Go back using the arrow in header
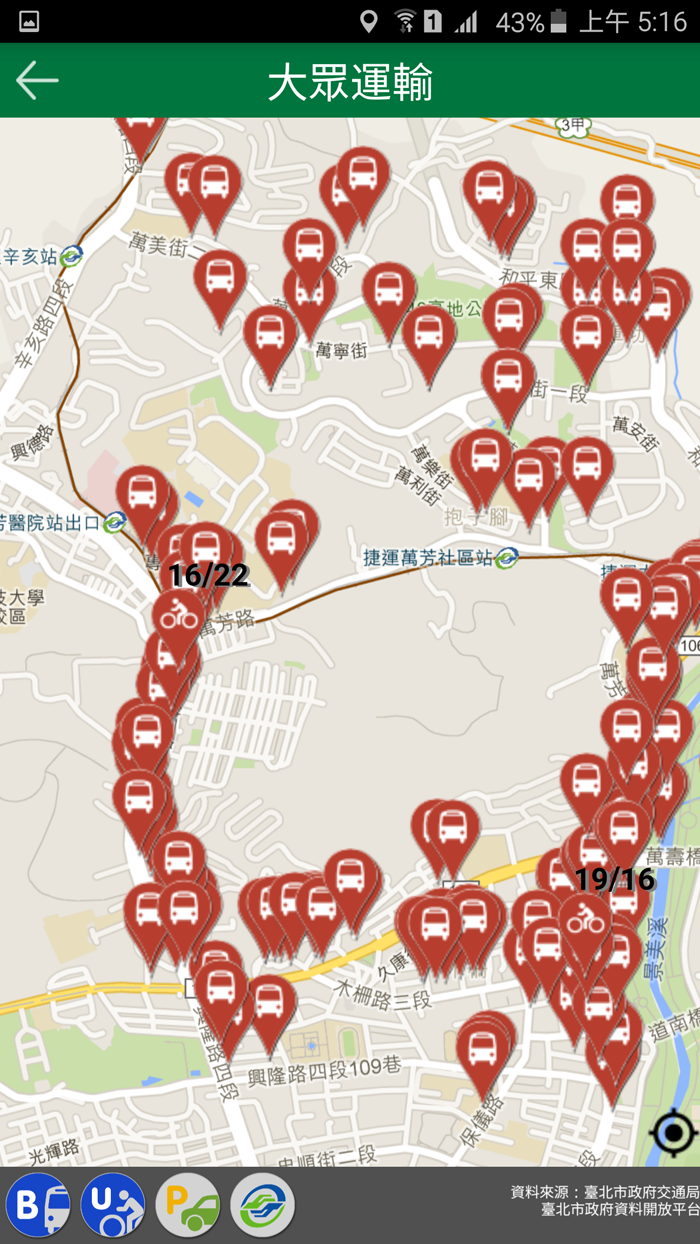 click(38, 81)
